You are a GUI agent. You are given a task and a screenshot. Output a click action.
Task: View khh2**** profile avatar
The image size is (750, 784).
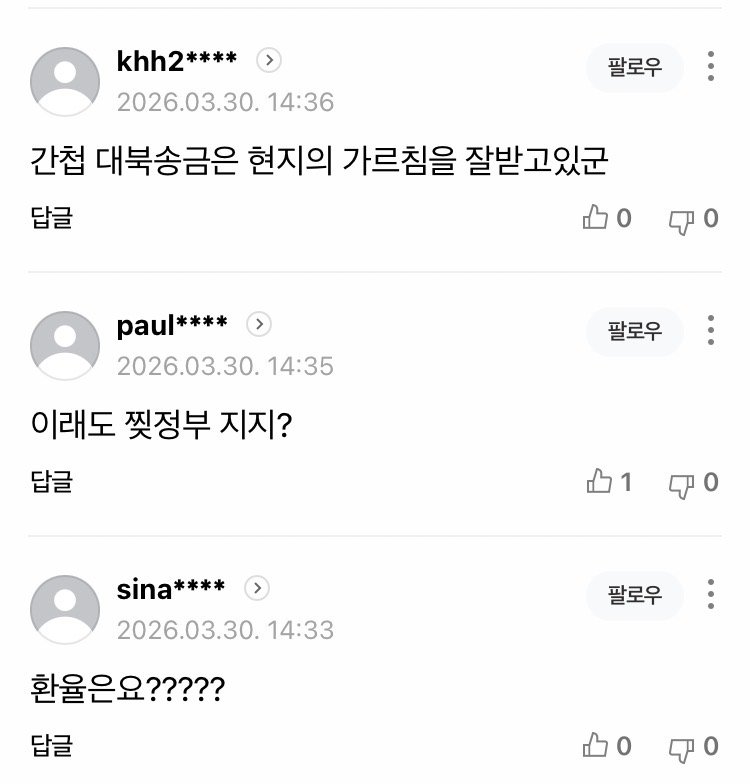[x=65, y=81]
